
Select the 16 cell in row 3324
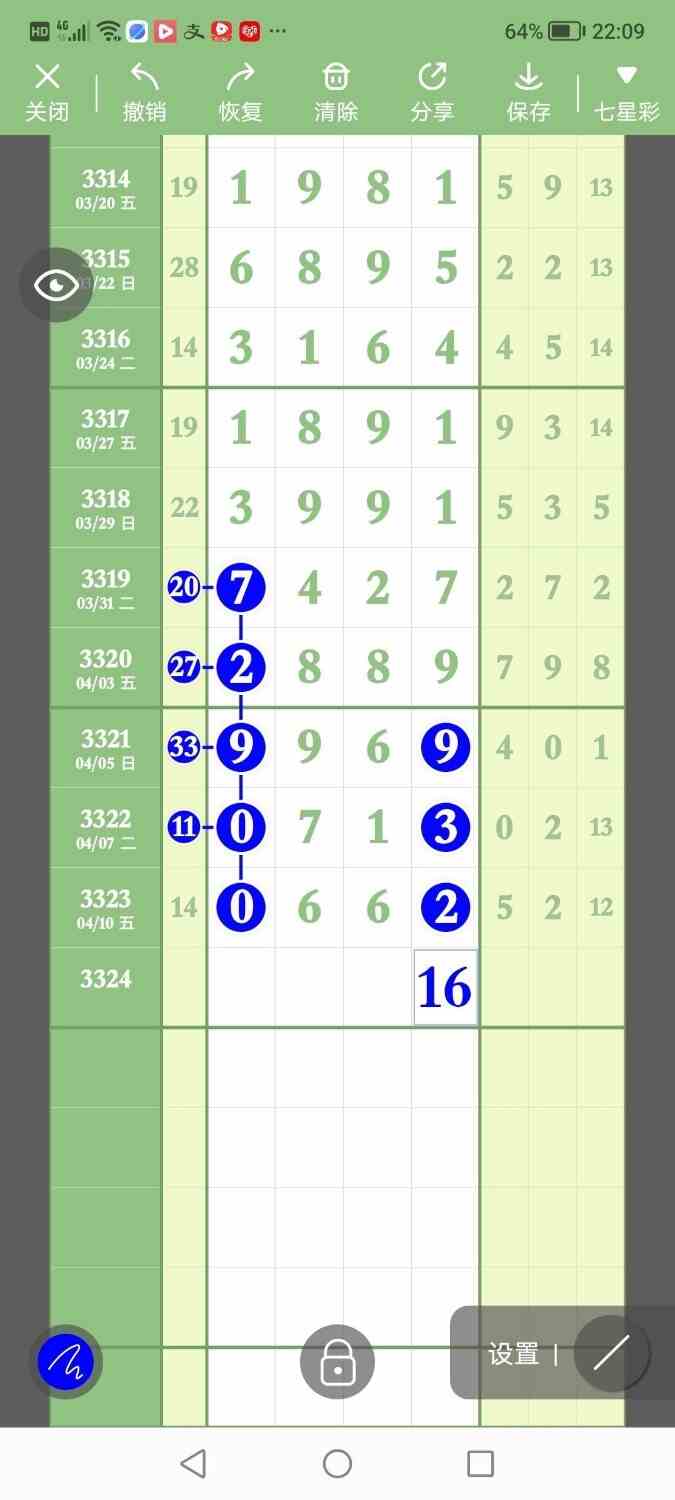(445, 987)
